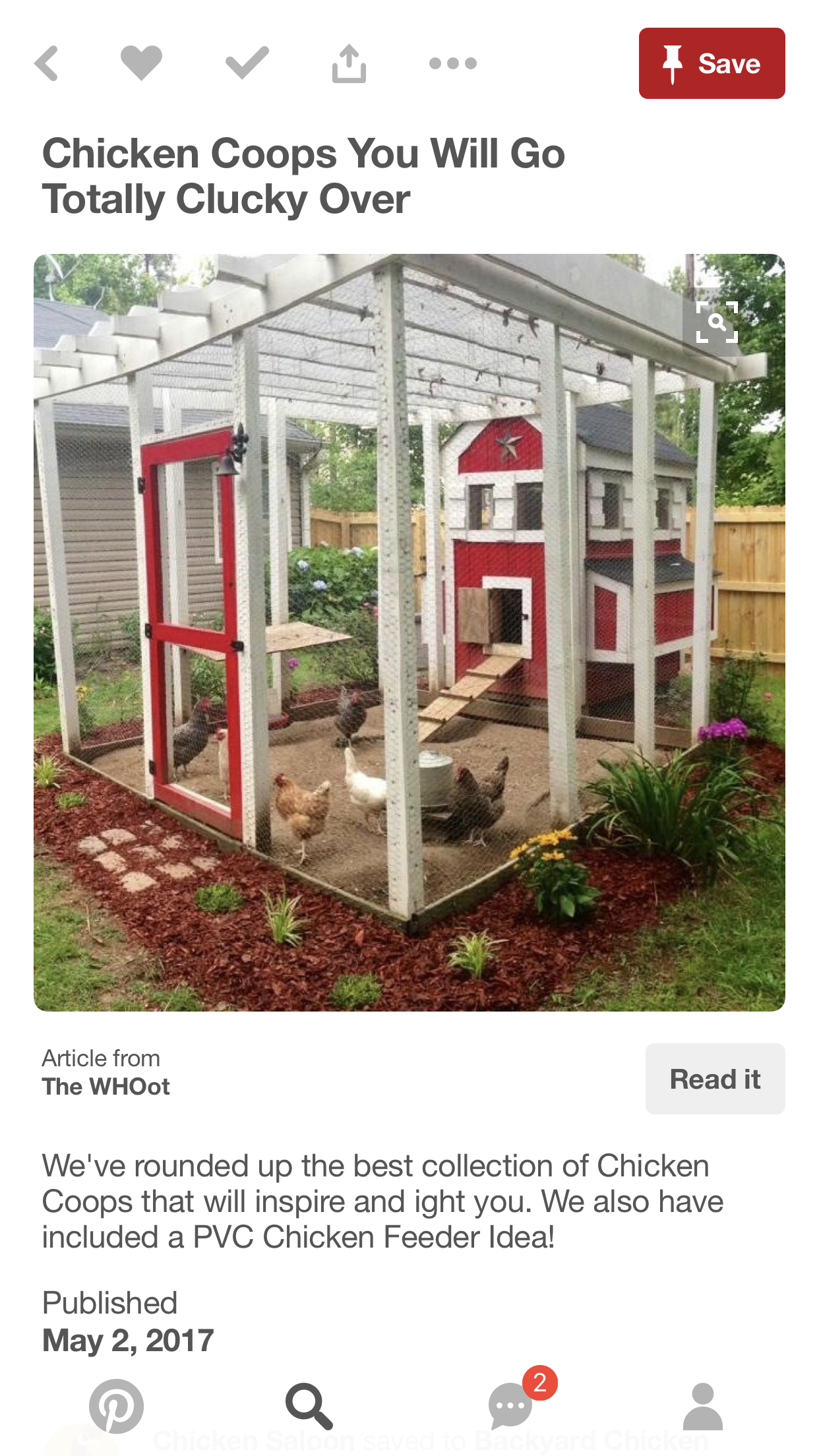Tap Read it to open the article
This screenshot has width=819, height=1456.
pos(715,1079)
